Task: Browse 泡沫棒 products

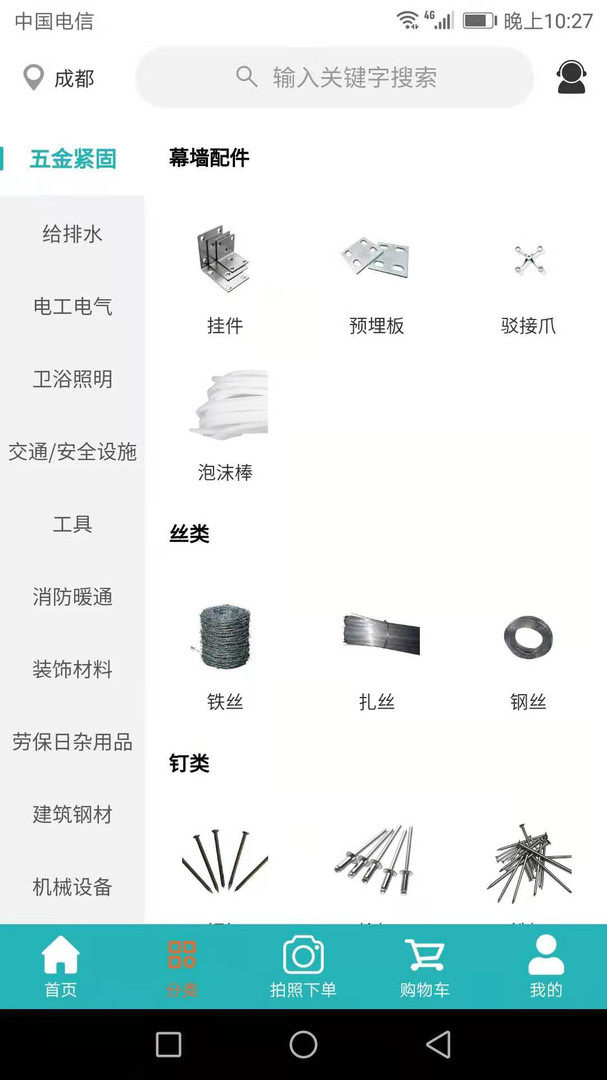Action: 225,423
